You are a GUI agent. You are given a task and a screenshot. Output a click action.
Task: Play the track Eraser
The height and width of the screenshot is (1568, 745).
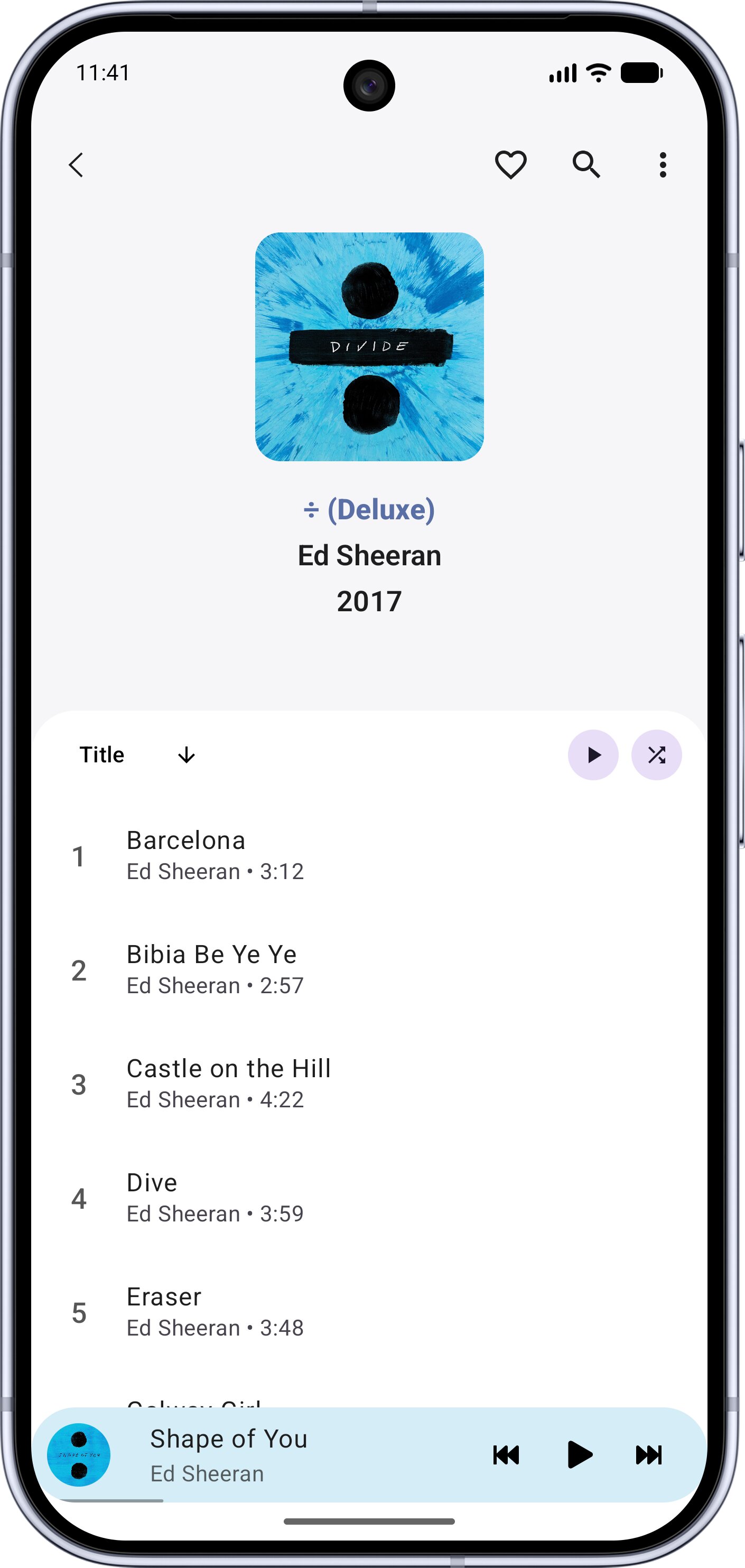coord(369,1312)
